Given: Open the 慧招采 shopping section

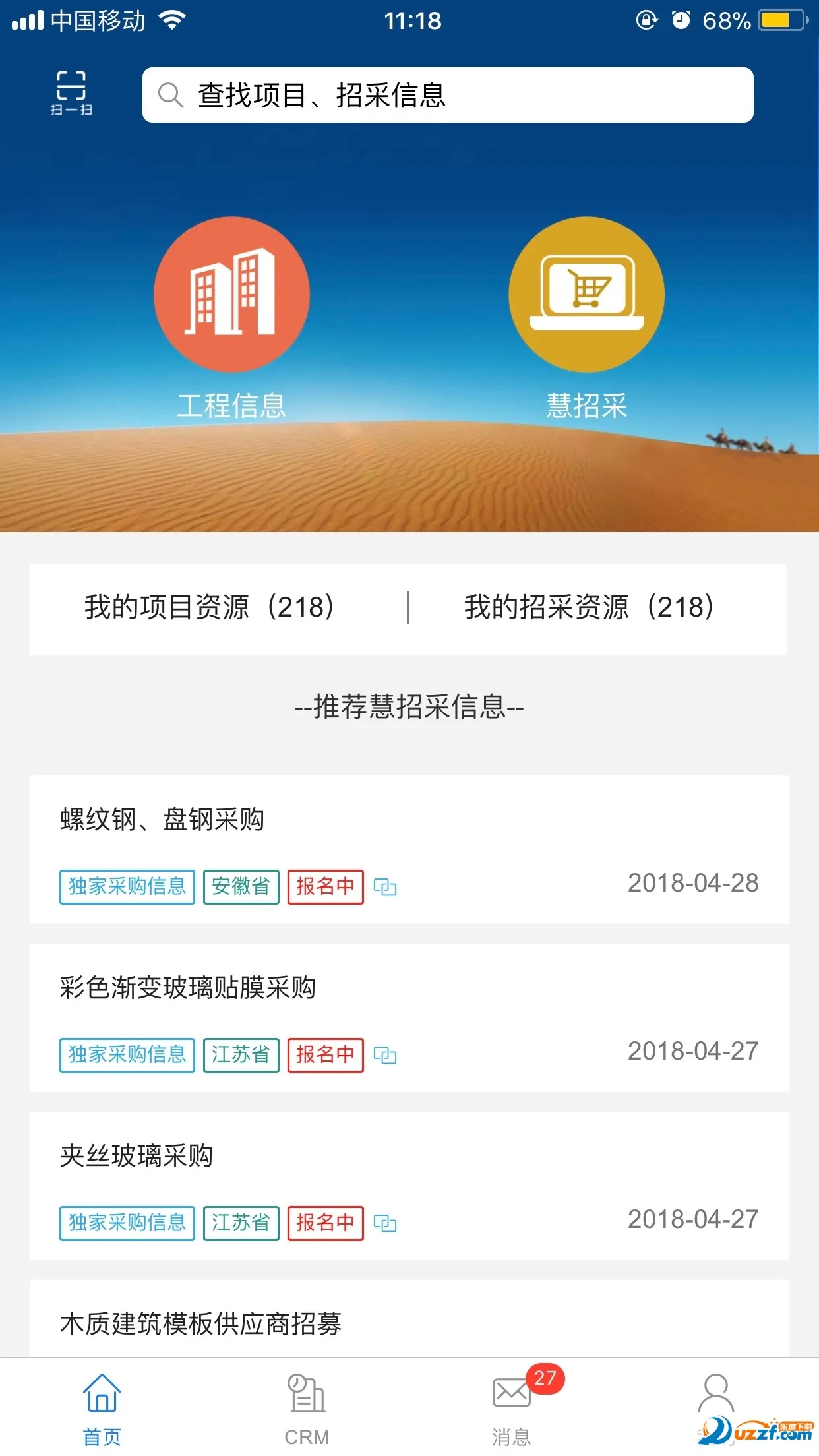Looking at the screenshot, I should click(x=586, y=295).
